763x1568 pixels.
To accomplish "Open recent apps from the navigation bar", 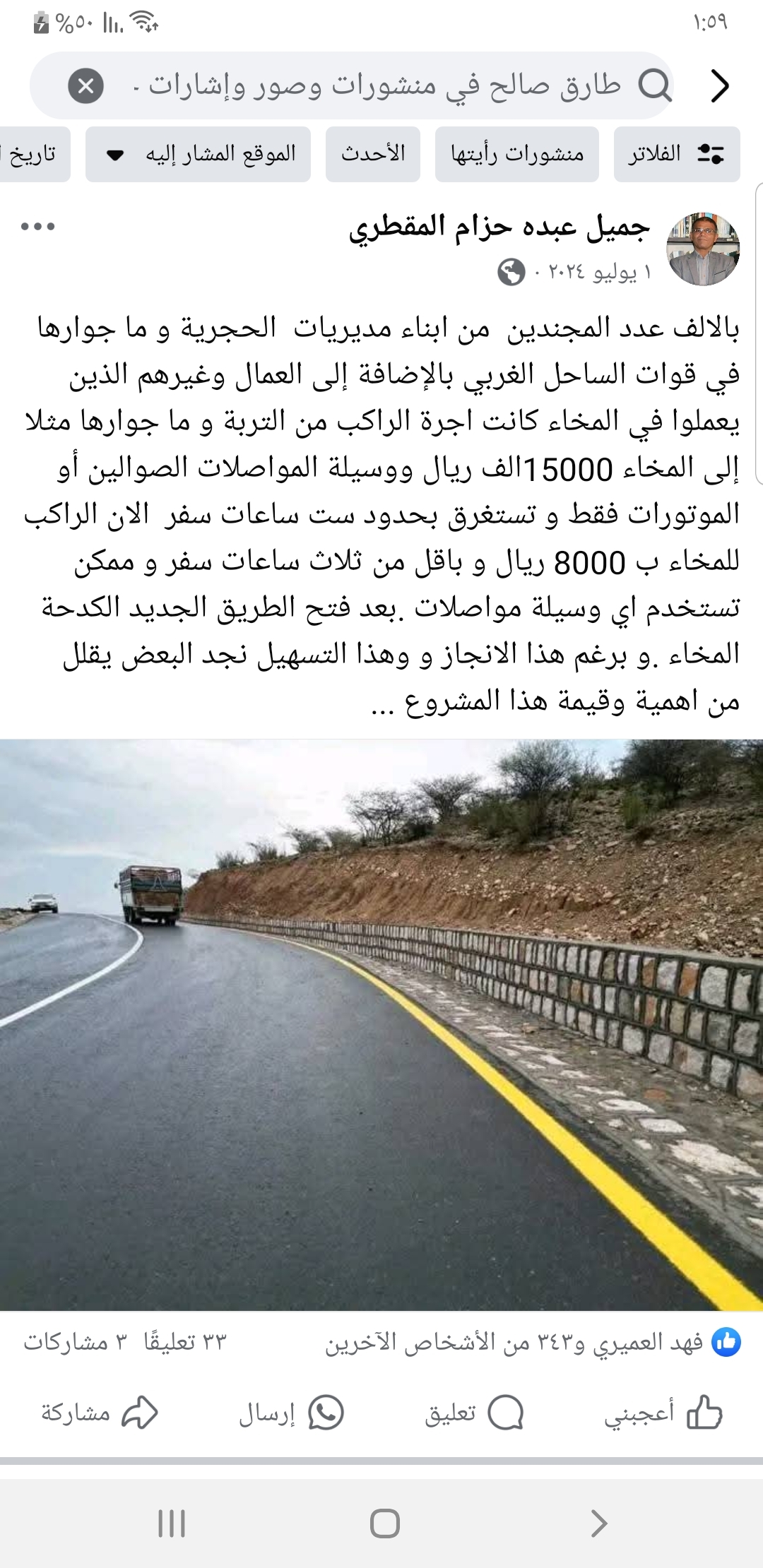I will [x=172, y=1524].
